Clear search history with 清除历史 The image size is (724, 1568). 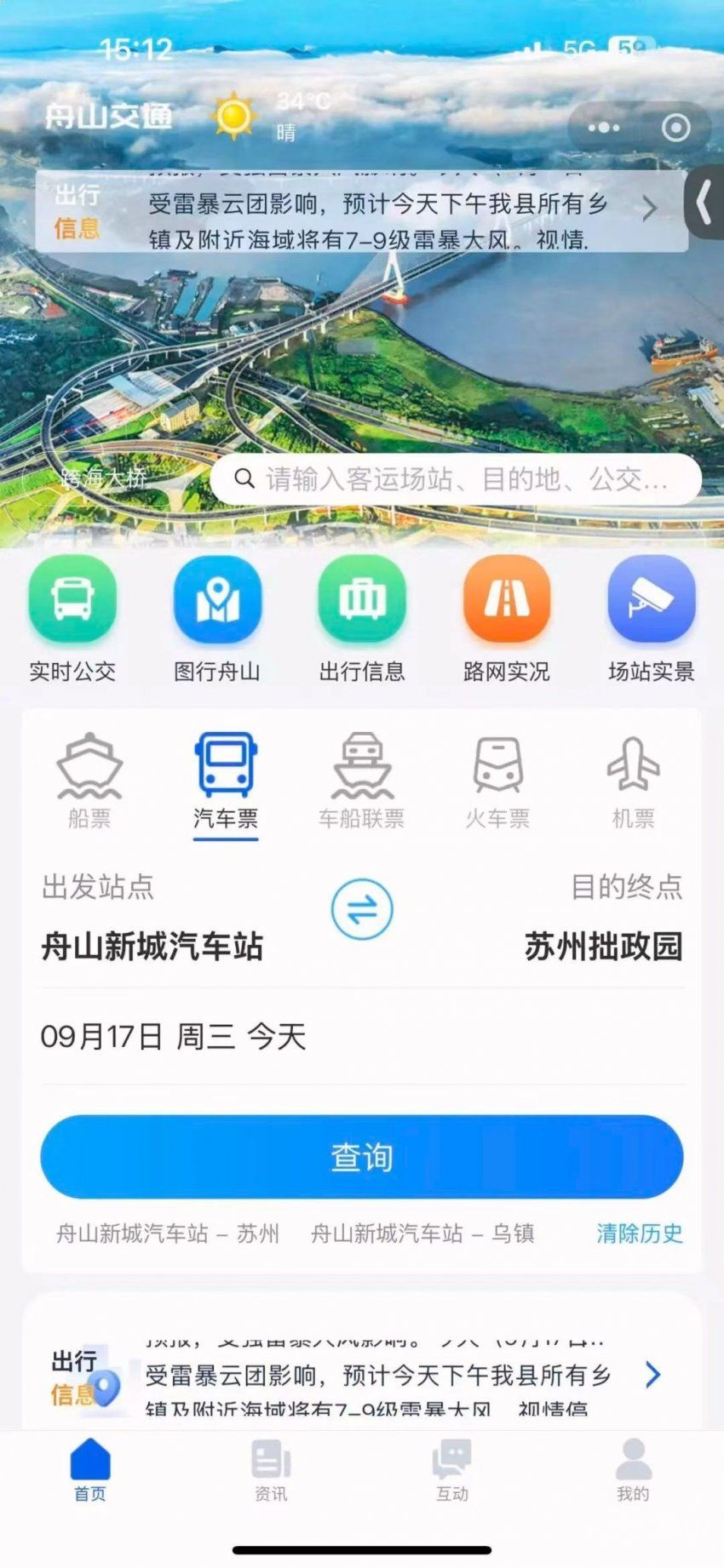pyautogui.click(x=639, y=1233)
